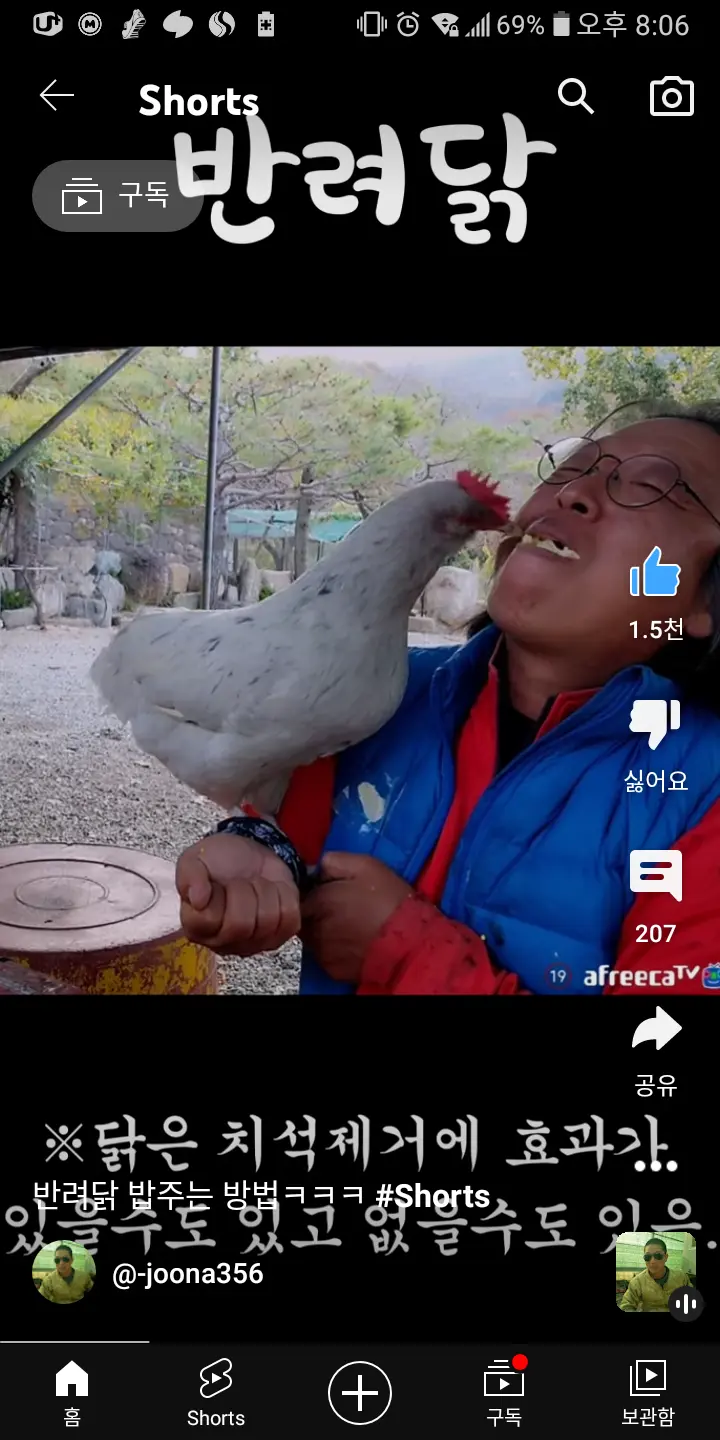Open the @-joona356 channel
This screenshot has width=720, height=1440.
[187, 1274]
